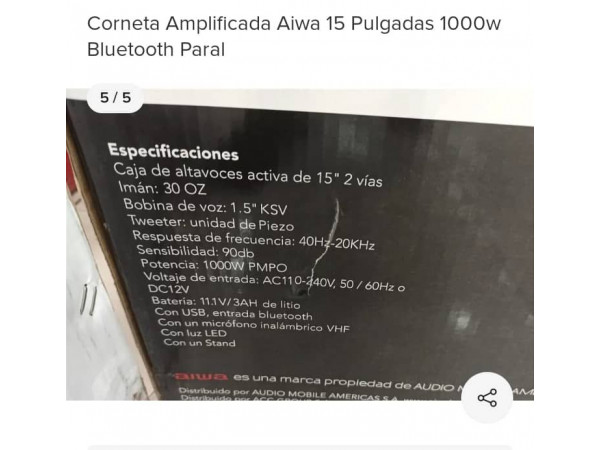Open the product photo full screen
Image resolution: width=600 pixels, height=450 pixels.
[x=300, y=245]
